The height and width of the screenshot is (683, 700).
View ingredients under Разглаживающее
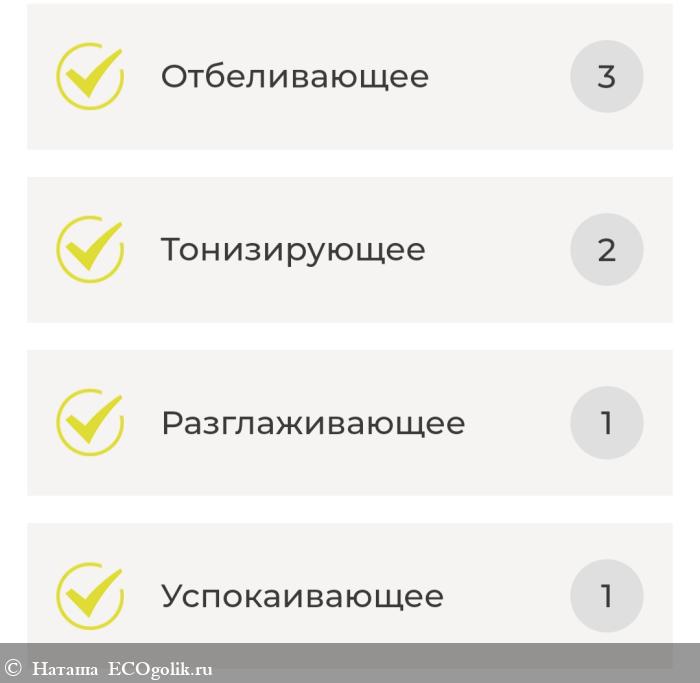pyautogui.click(x=349, y=423)
